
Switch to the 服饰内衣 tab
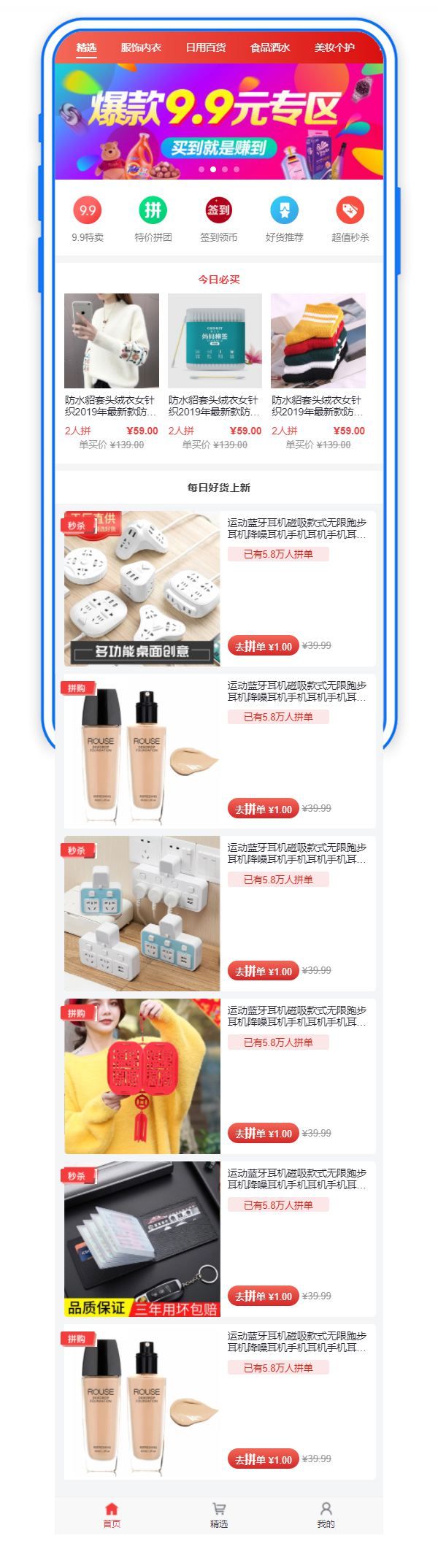141,47
